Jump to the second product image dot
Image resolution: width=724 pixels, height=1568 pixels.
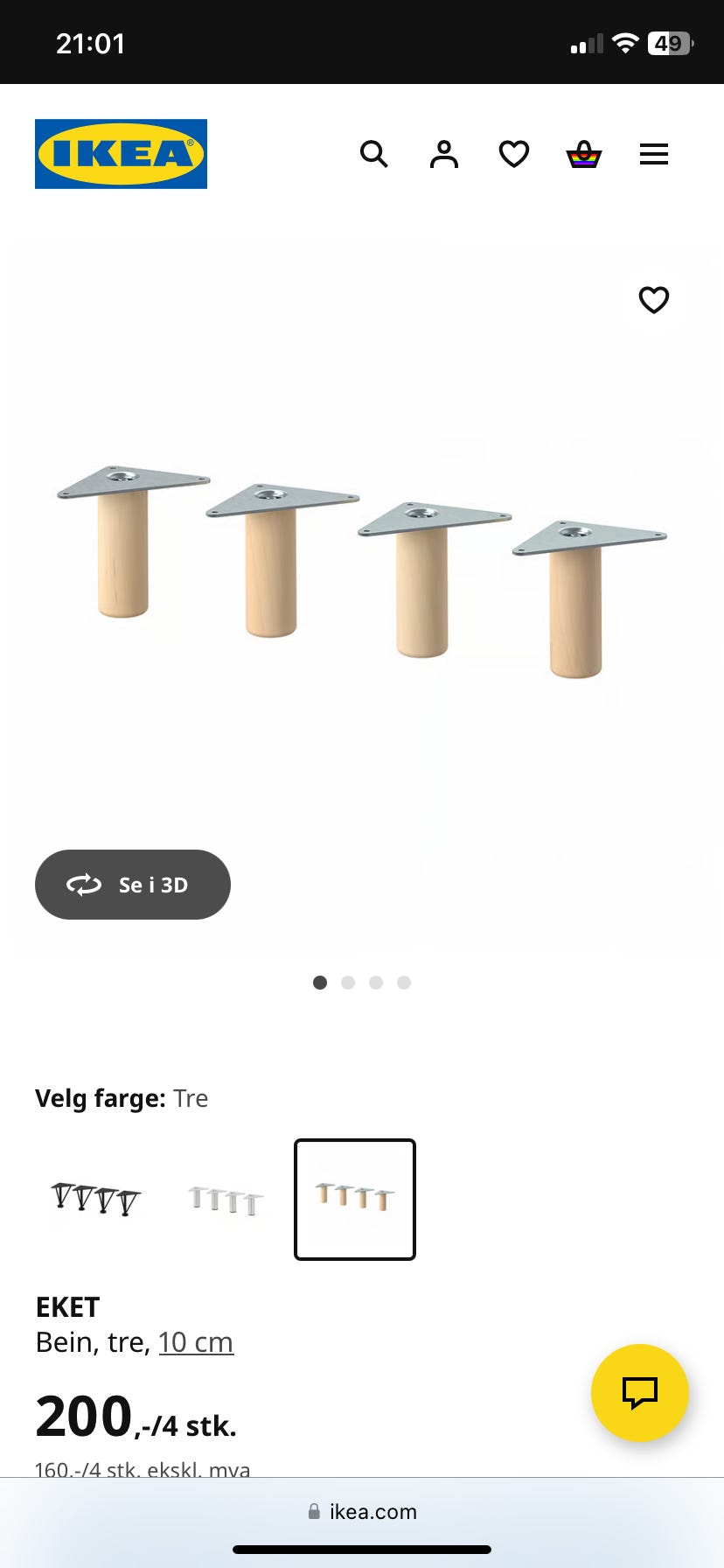348,983
